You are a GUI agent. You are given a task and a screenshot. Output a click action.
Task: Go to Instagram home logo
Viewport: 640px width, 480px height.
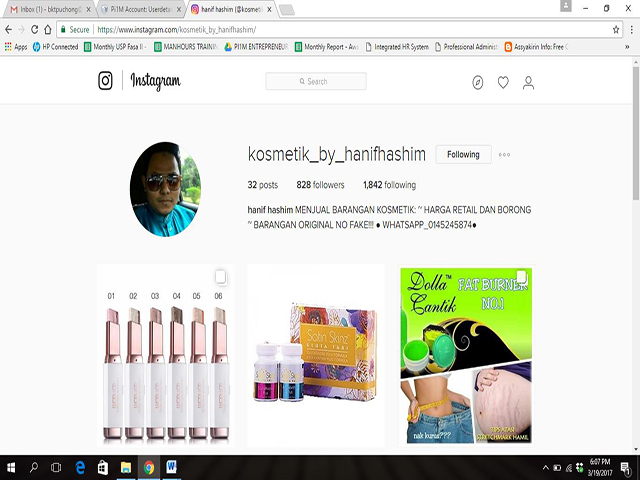140,82
